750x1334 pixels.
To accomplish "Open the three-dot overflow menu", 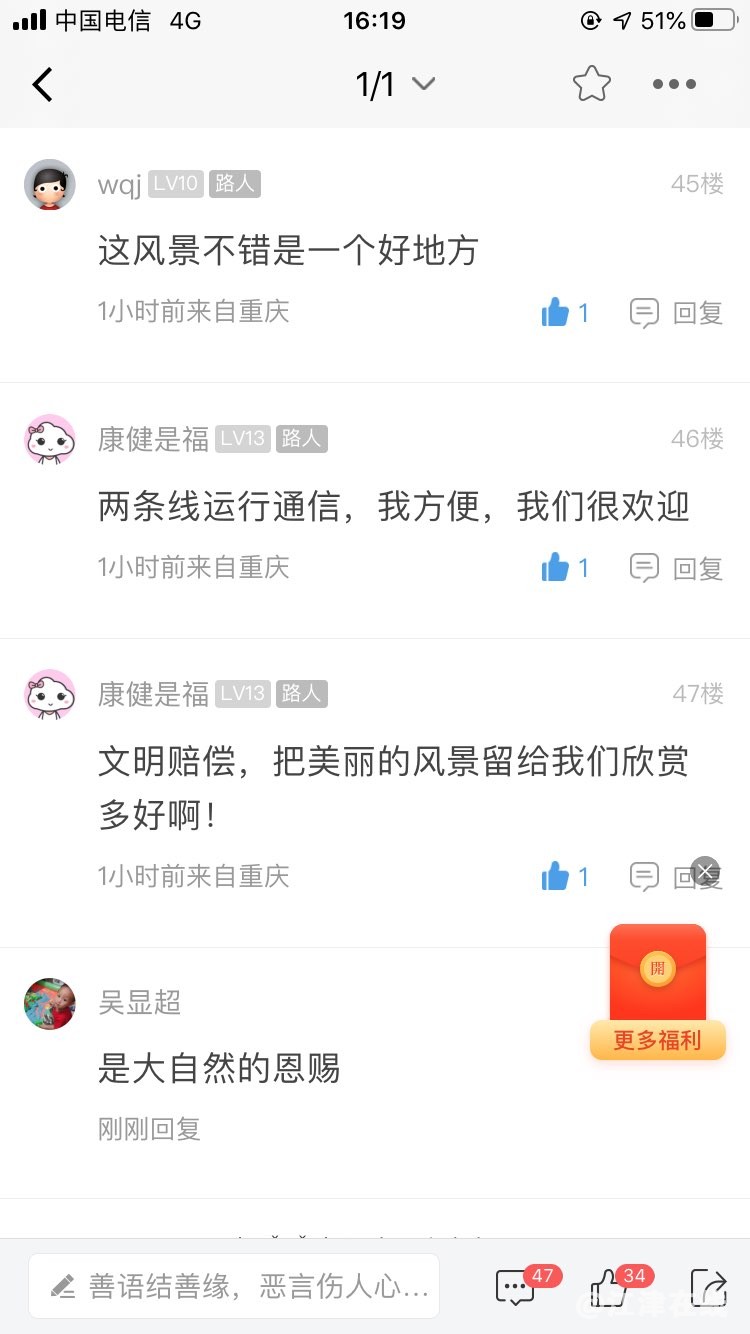I will click(674, 85).
